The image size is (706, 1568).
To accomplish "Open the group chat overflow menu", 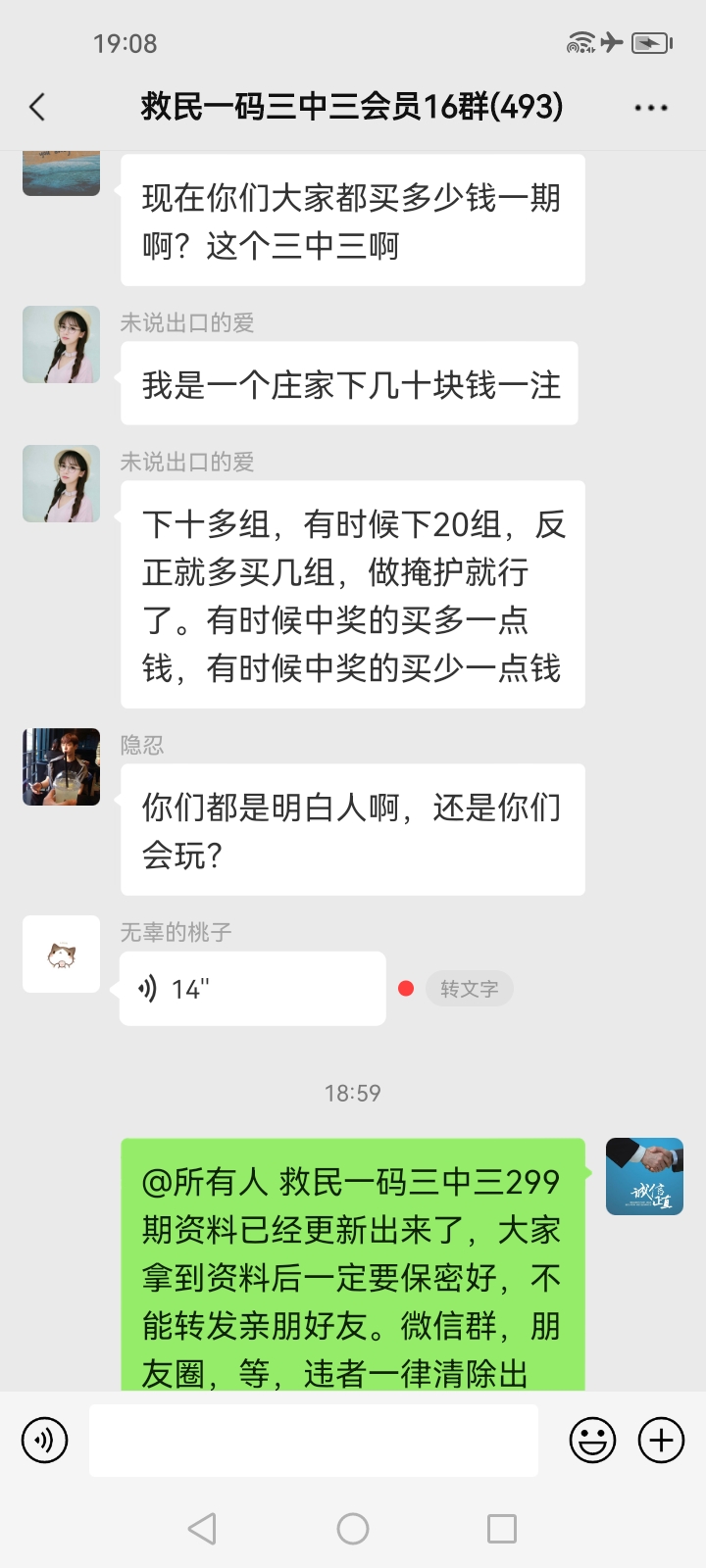I will click(x=651, y=107).
